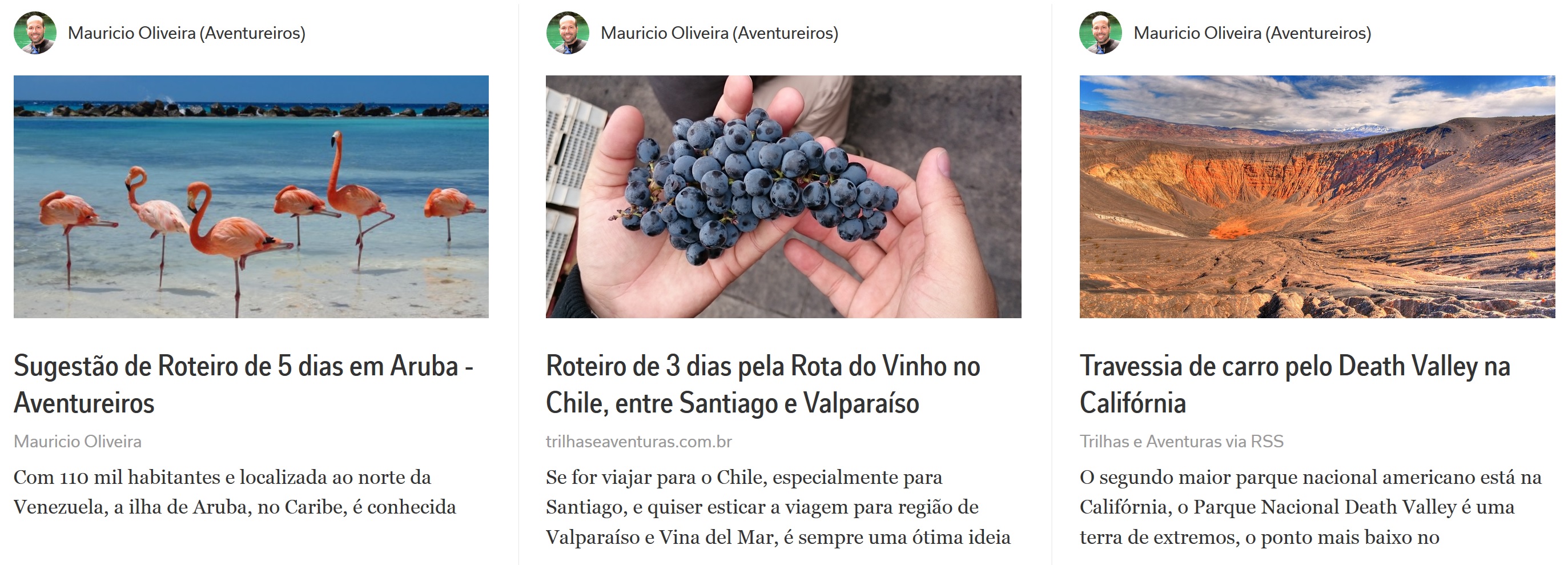Open Travessia de carro pelo Death Valley headline
Image resolution: width=1568 pixels, height=565 pixels.
[x=1294, y=383]
